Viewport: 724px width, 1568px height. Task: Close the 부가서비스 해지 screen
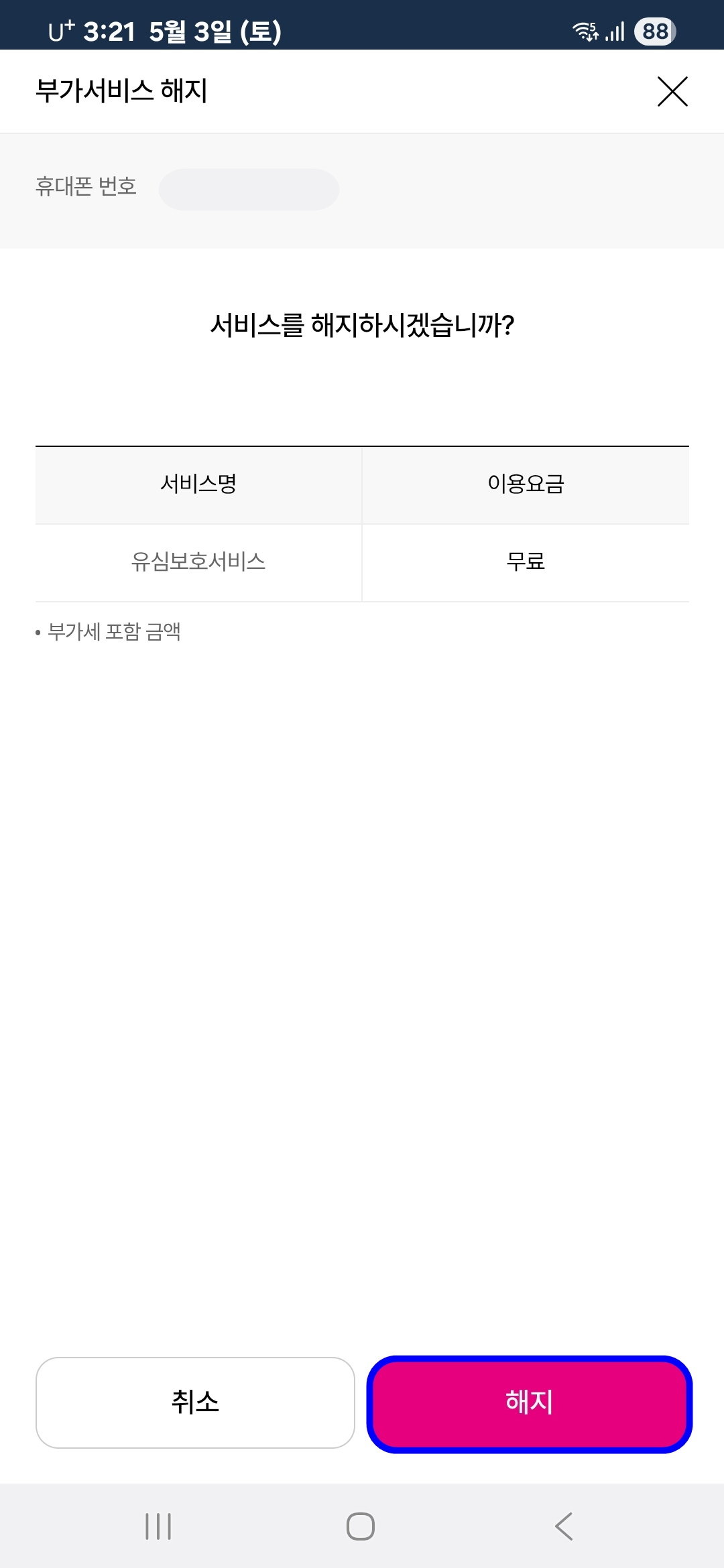(x=672, y=92)
